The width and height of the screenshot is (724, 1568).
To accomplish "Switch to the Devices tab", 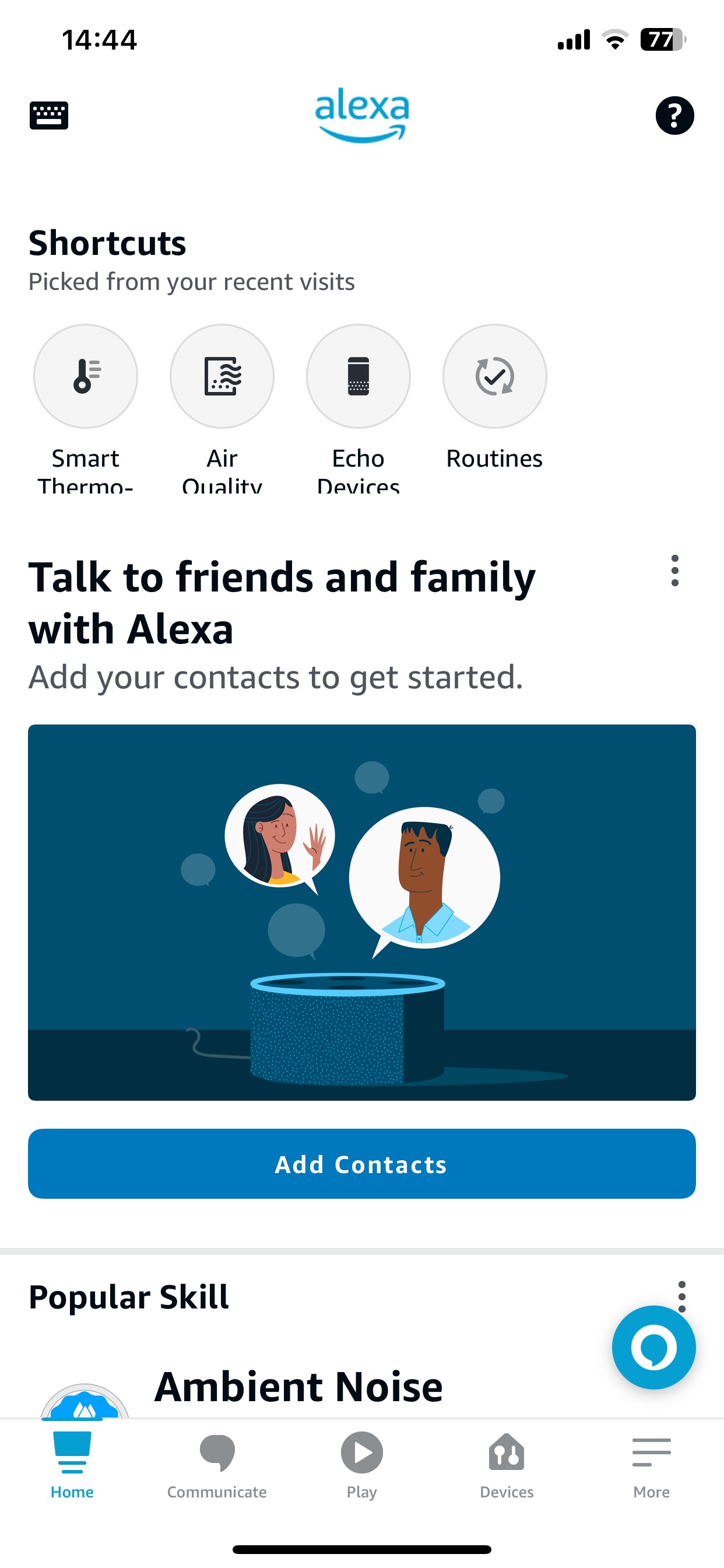I will (x=506, y=1465).
